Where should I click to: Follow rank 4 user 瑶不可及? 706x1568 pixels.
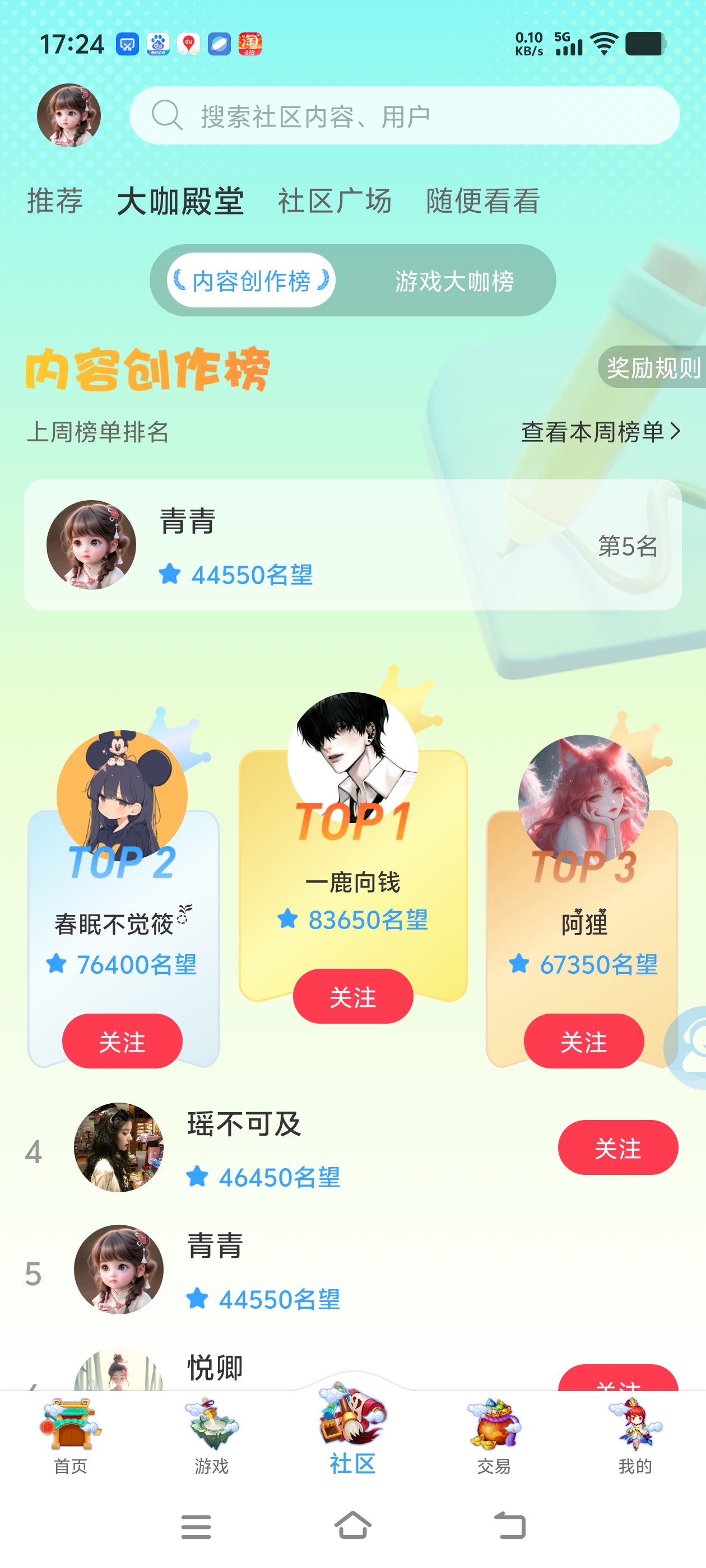click(617, 1148)
